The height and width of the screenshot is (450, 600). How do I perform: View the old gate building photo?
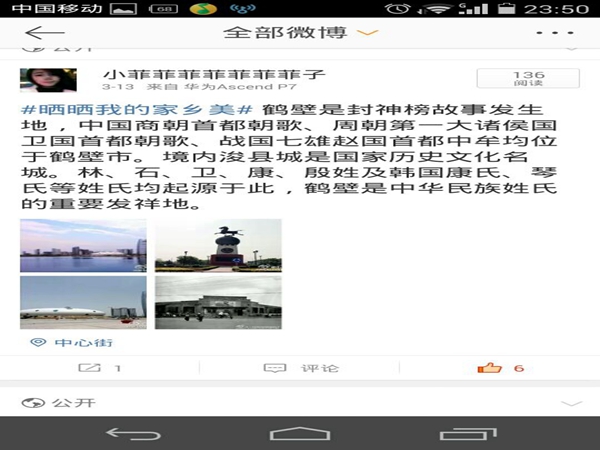tap(217, 302)
